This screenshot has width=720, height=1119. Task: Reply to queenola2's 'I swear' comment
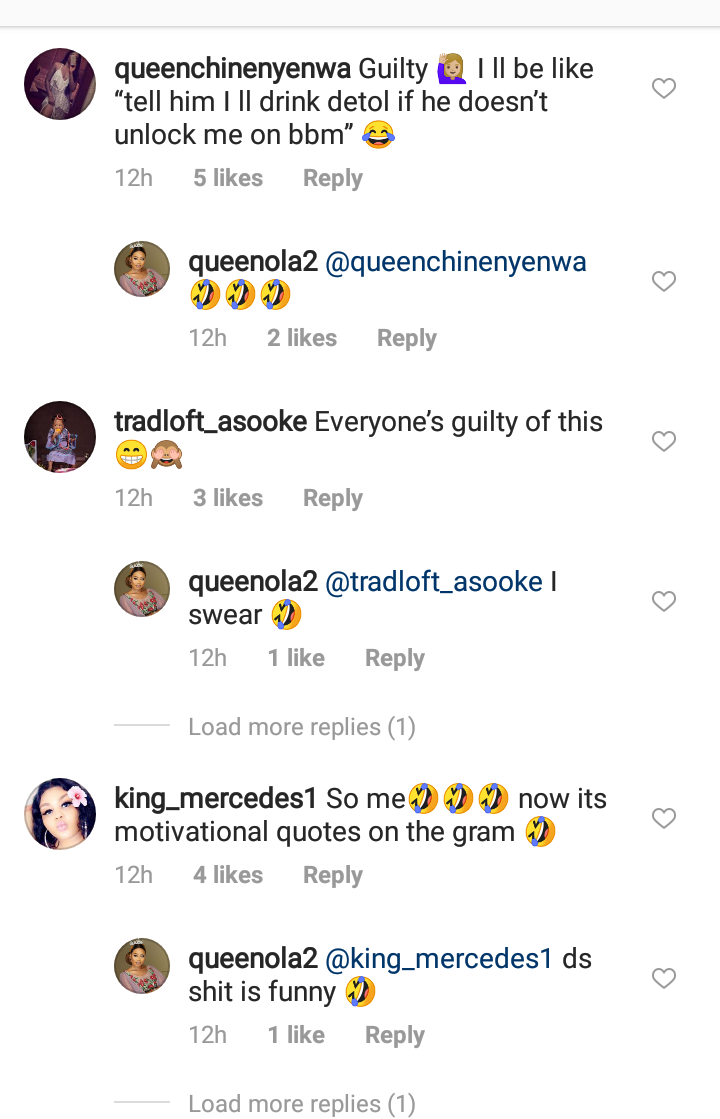click(395, 658)
